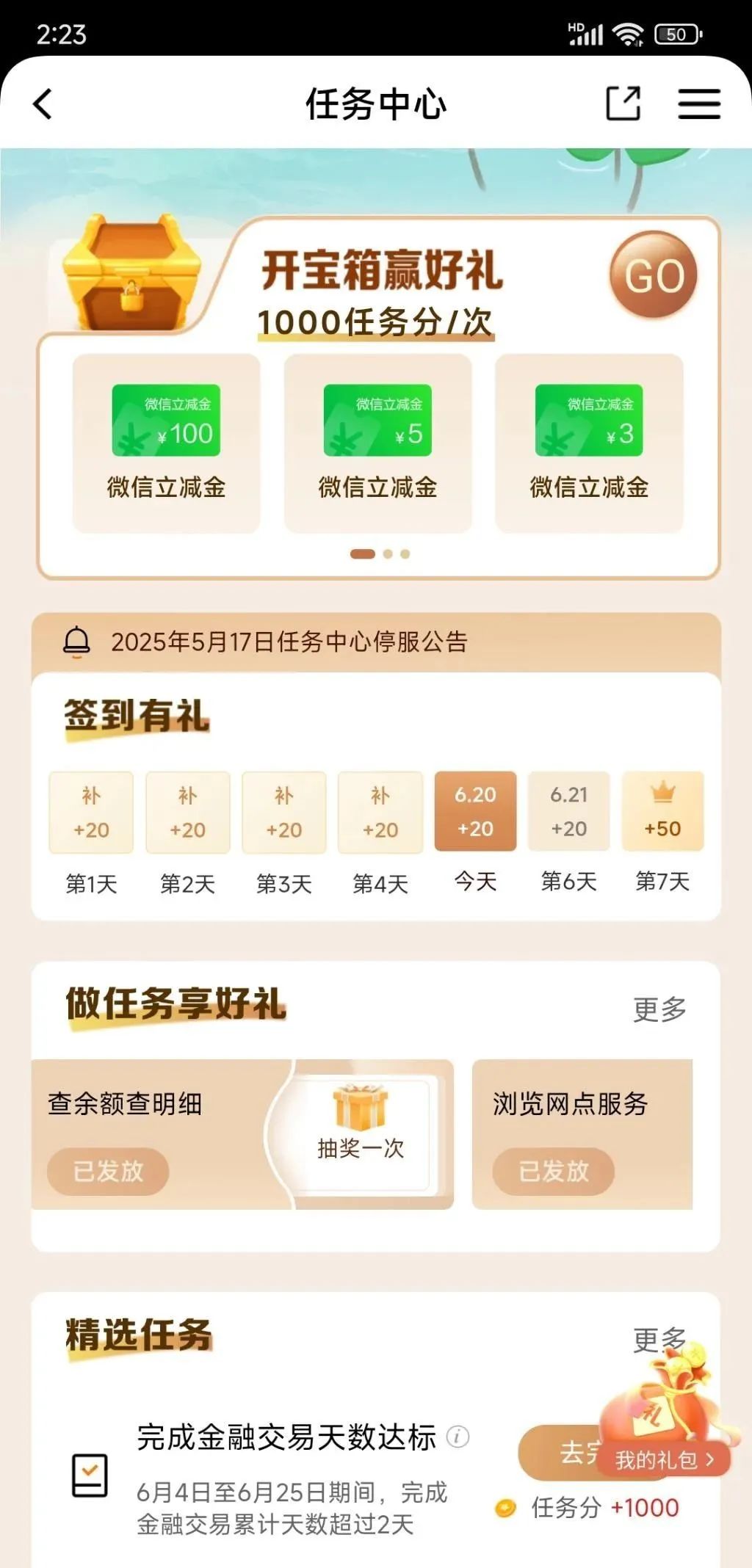
Task: Make up sign-in for 第1天
Action: tap(91, 813)
